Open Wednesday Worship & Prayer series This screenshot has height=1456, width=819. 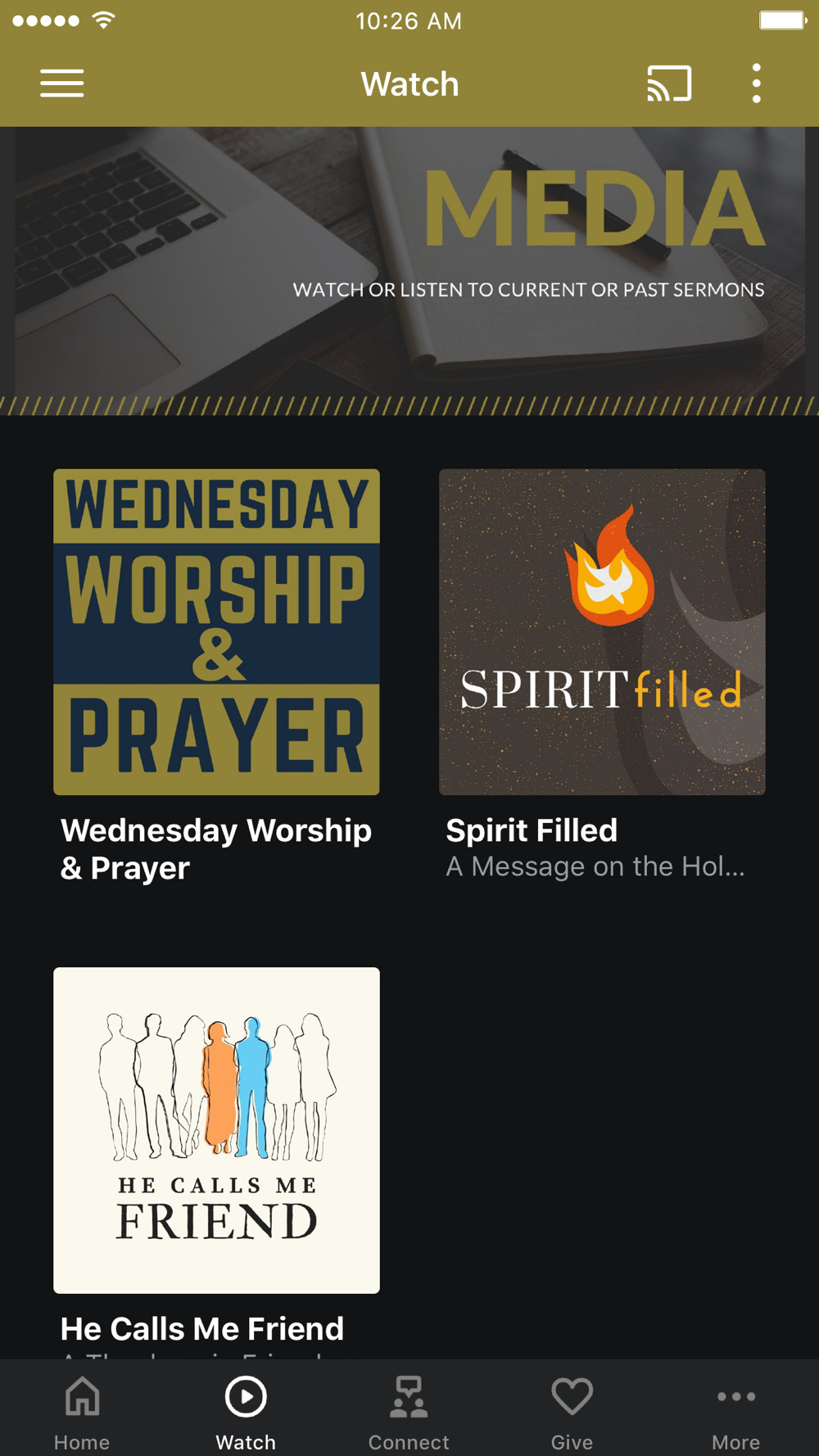pos(216,631)
